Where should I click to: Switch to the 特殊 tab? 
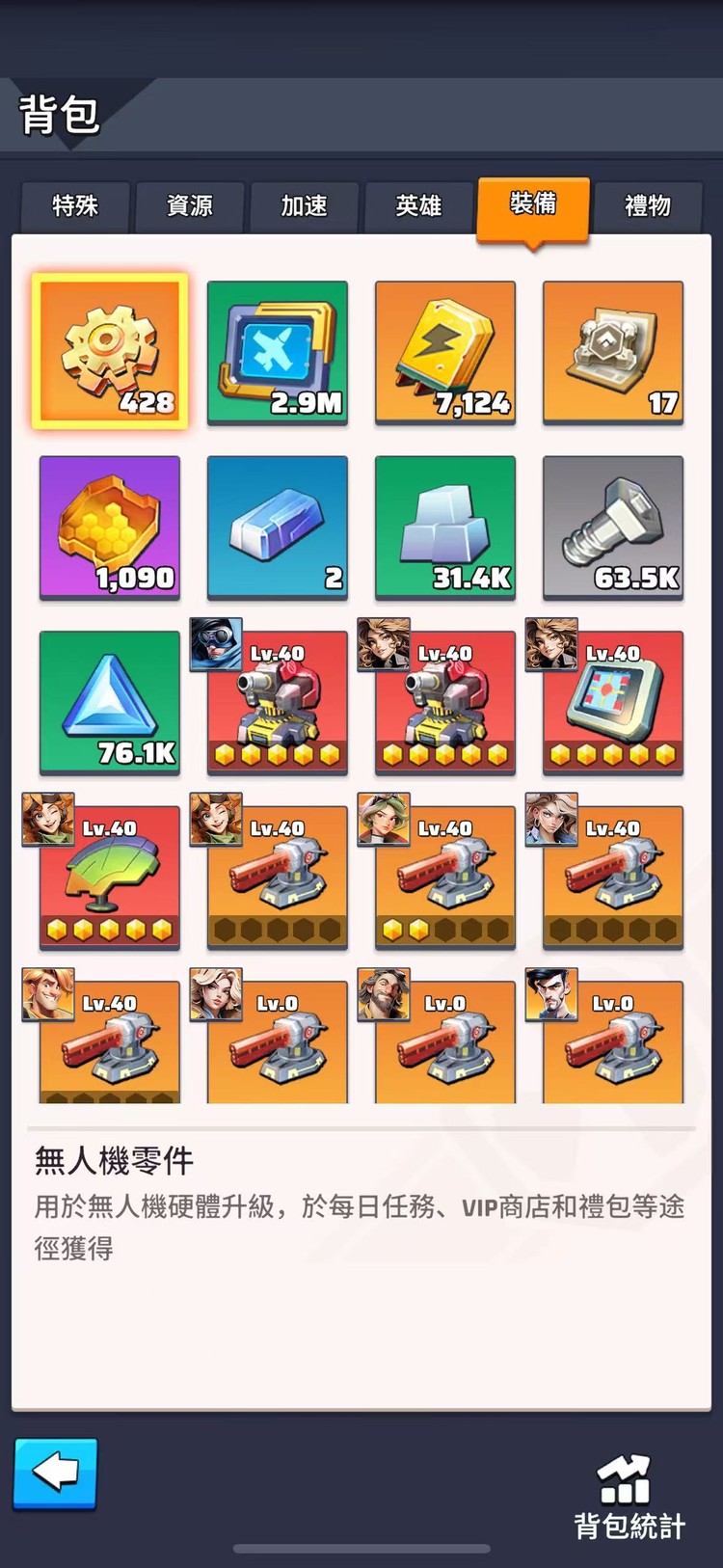click(x=75, y=205)
